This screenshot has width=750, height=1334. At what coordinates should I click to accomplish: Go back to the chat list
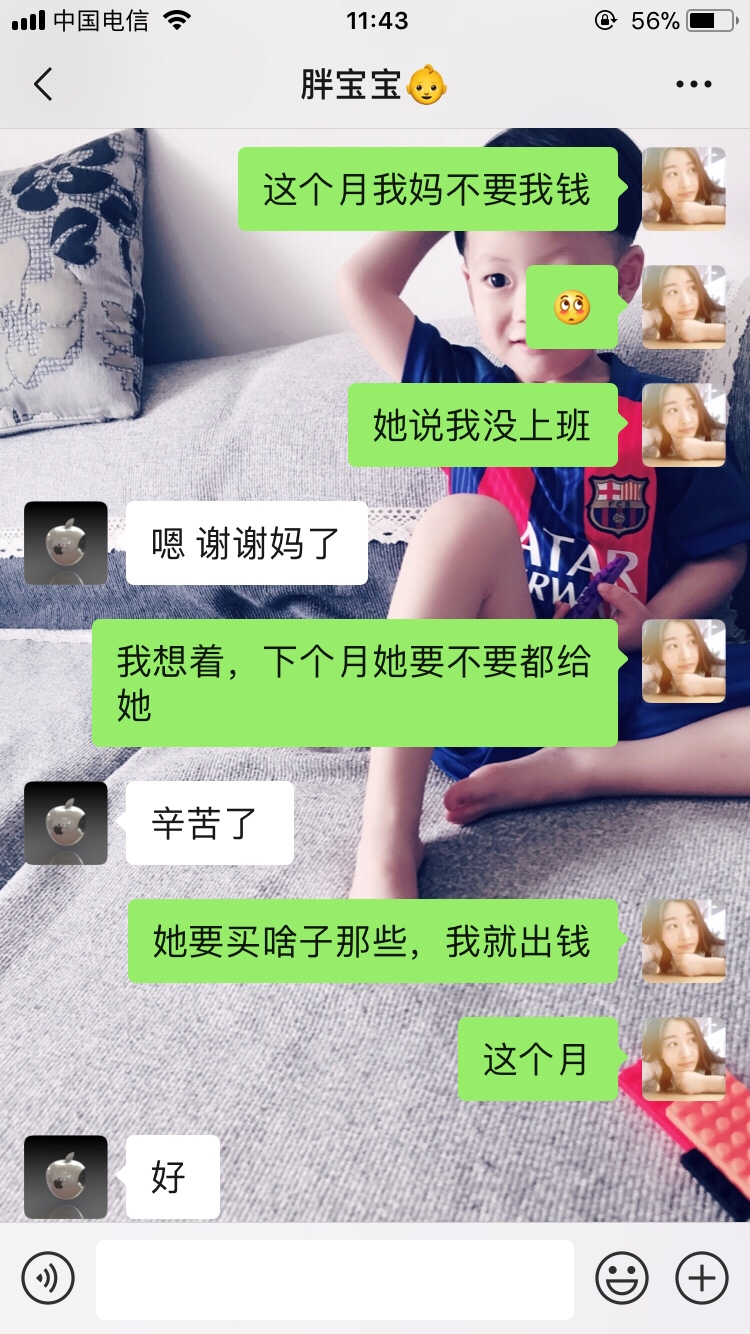[42, 85]
